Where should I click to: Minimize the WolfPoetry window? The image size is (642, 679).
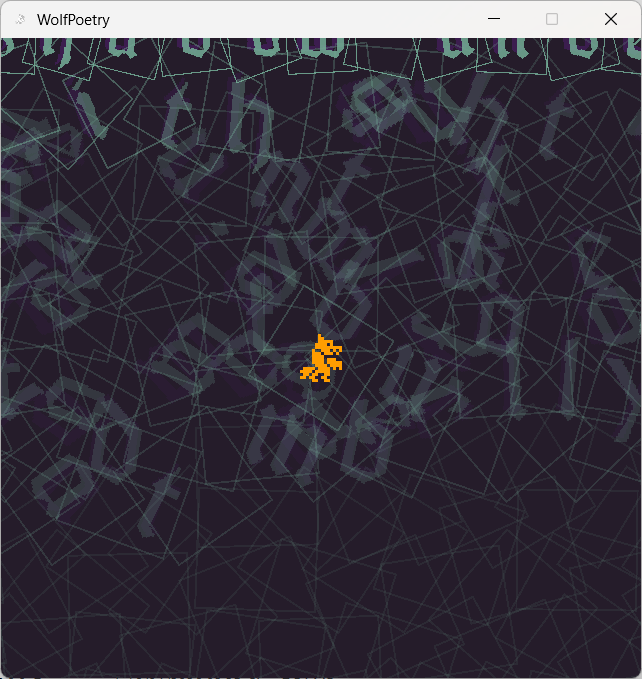pyautogui.click(x=493, y=19)
